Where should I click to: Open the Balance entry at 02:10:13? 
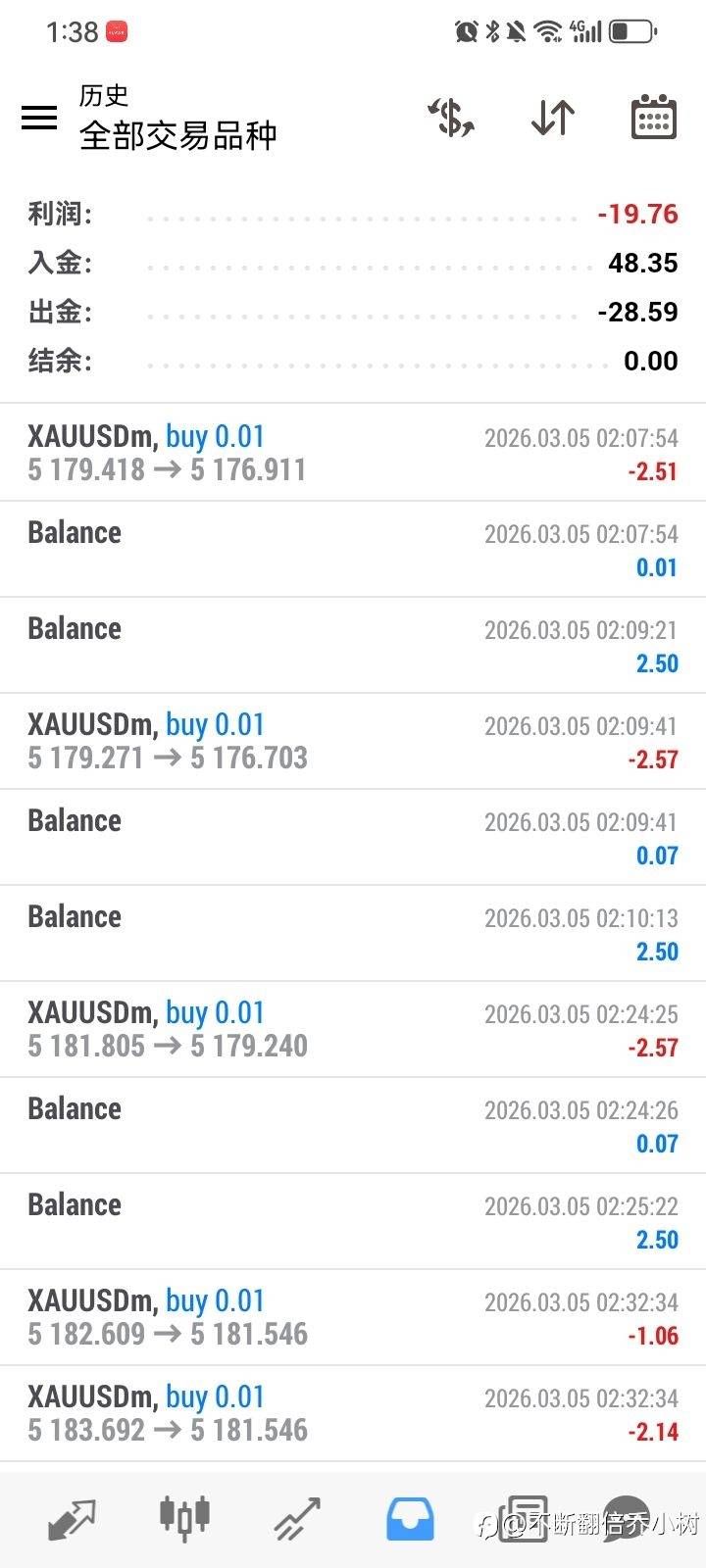(353, 933)
